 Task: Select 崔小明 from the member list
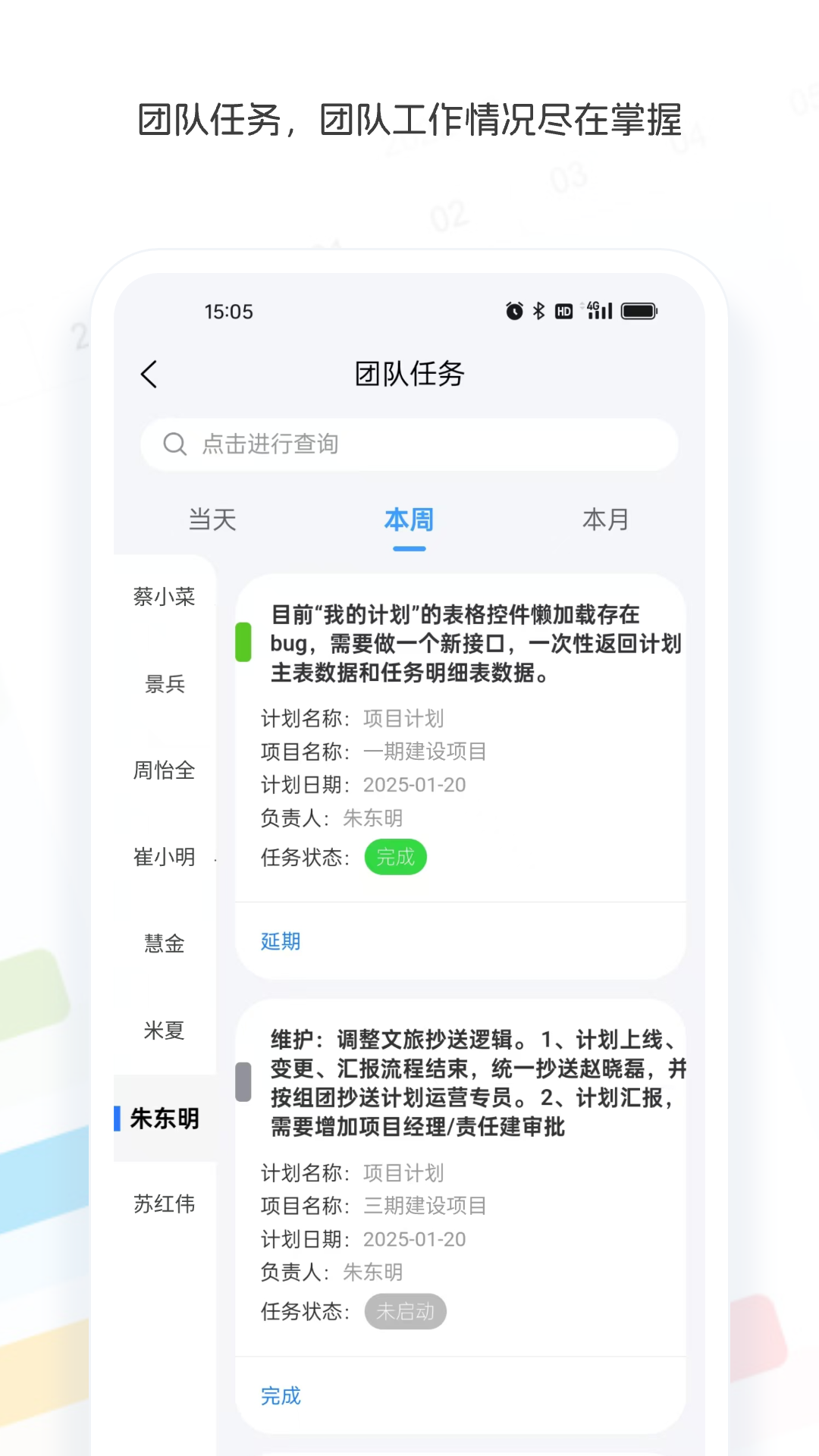[163, 858]
